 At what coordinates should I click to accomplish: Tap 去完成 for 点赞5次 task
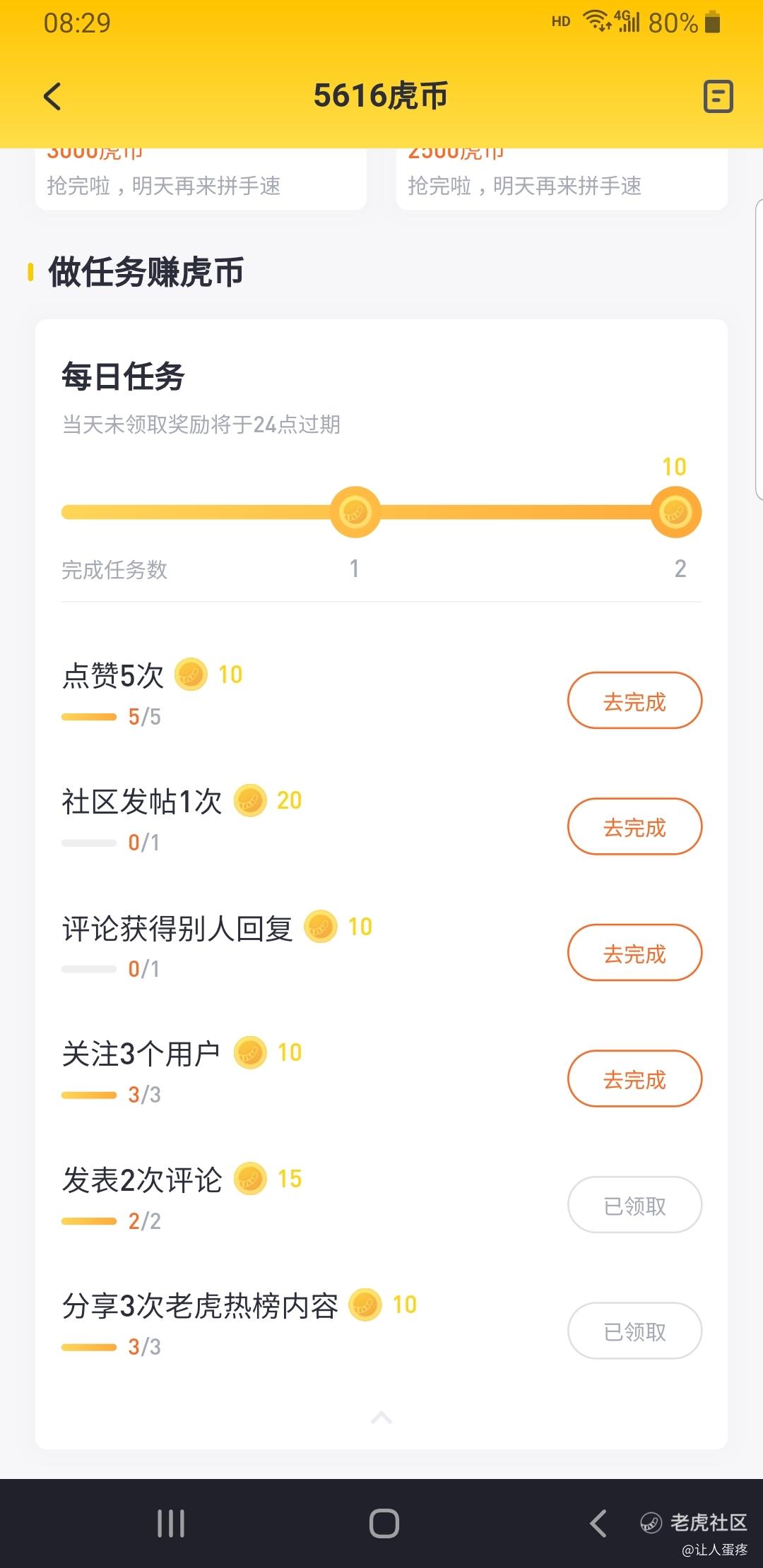pos(634,701)
